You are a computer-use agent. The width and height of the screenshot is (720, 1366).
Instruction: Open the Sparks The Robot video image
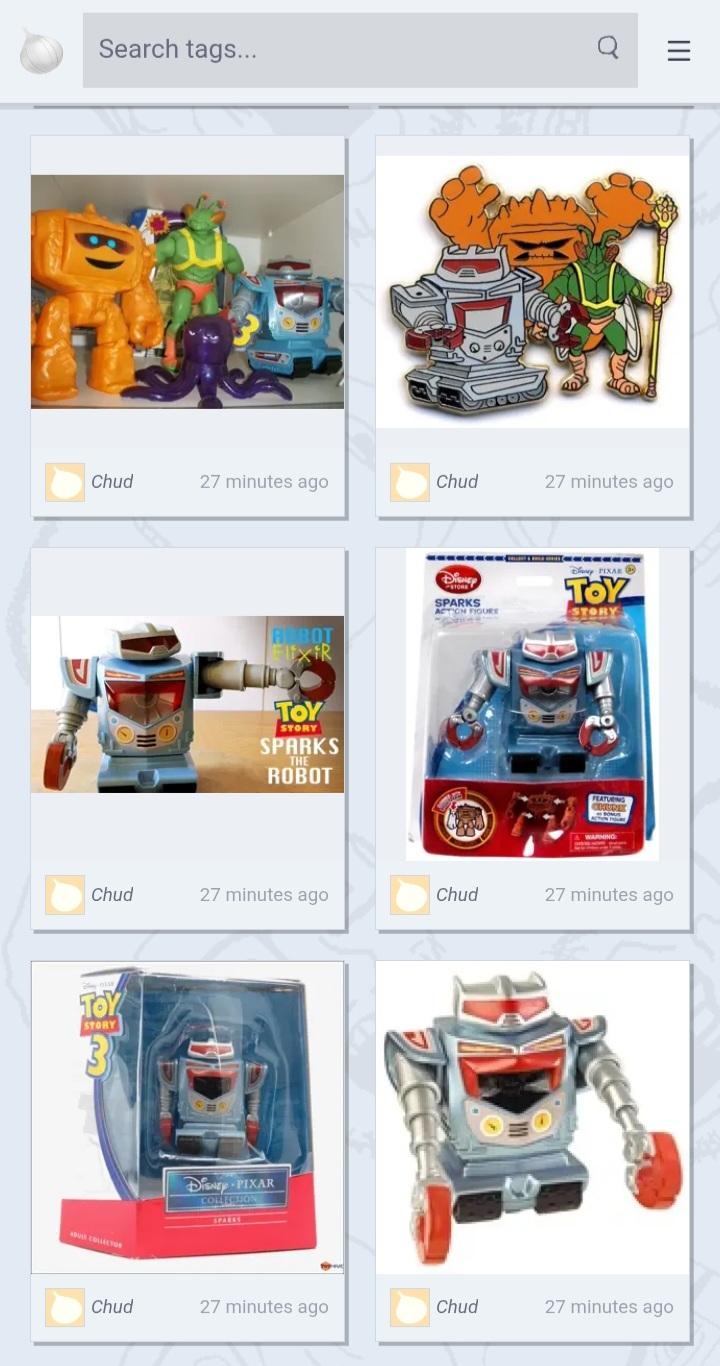click(187, 704)
